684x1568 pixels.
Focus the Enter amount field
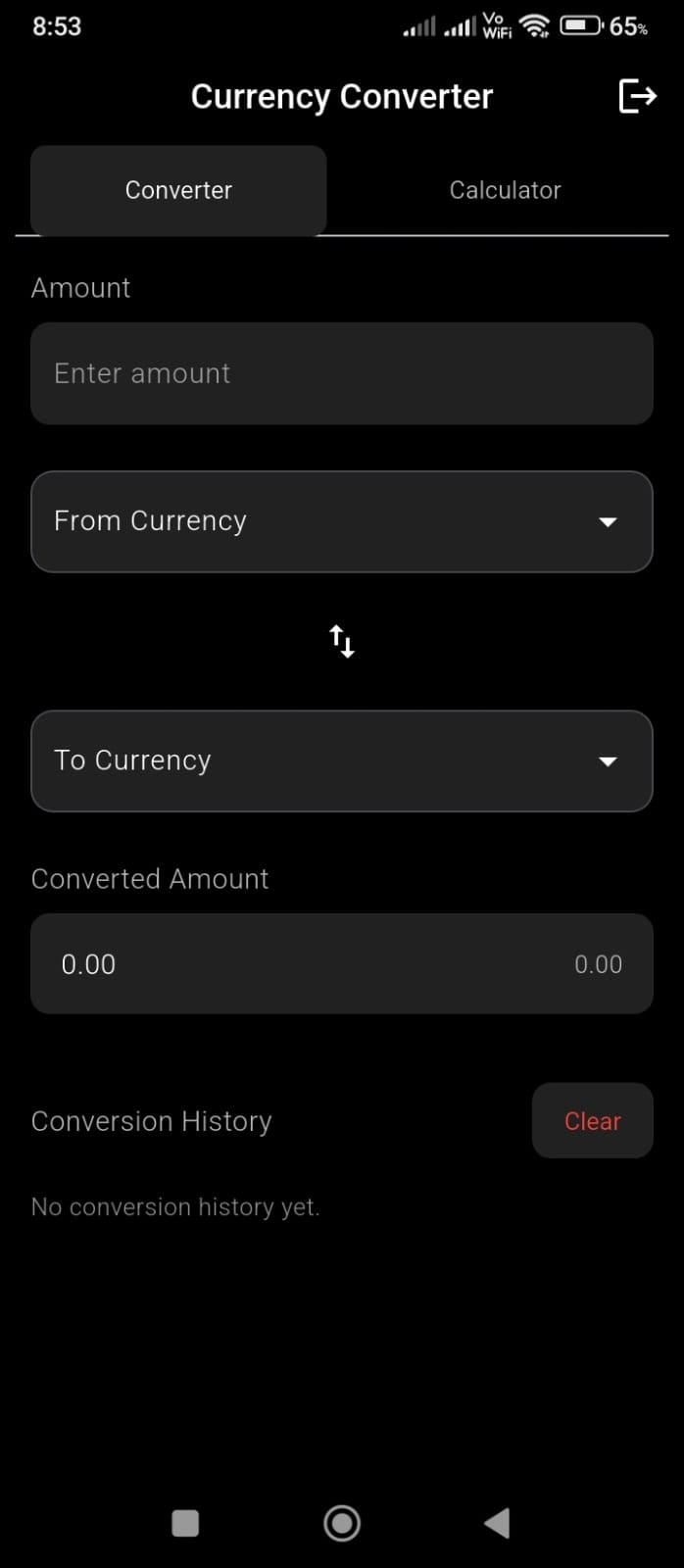pyautogui.click(x=341, y=373)
